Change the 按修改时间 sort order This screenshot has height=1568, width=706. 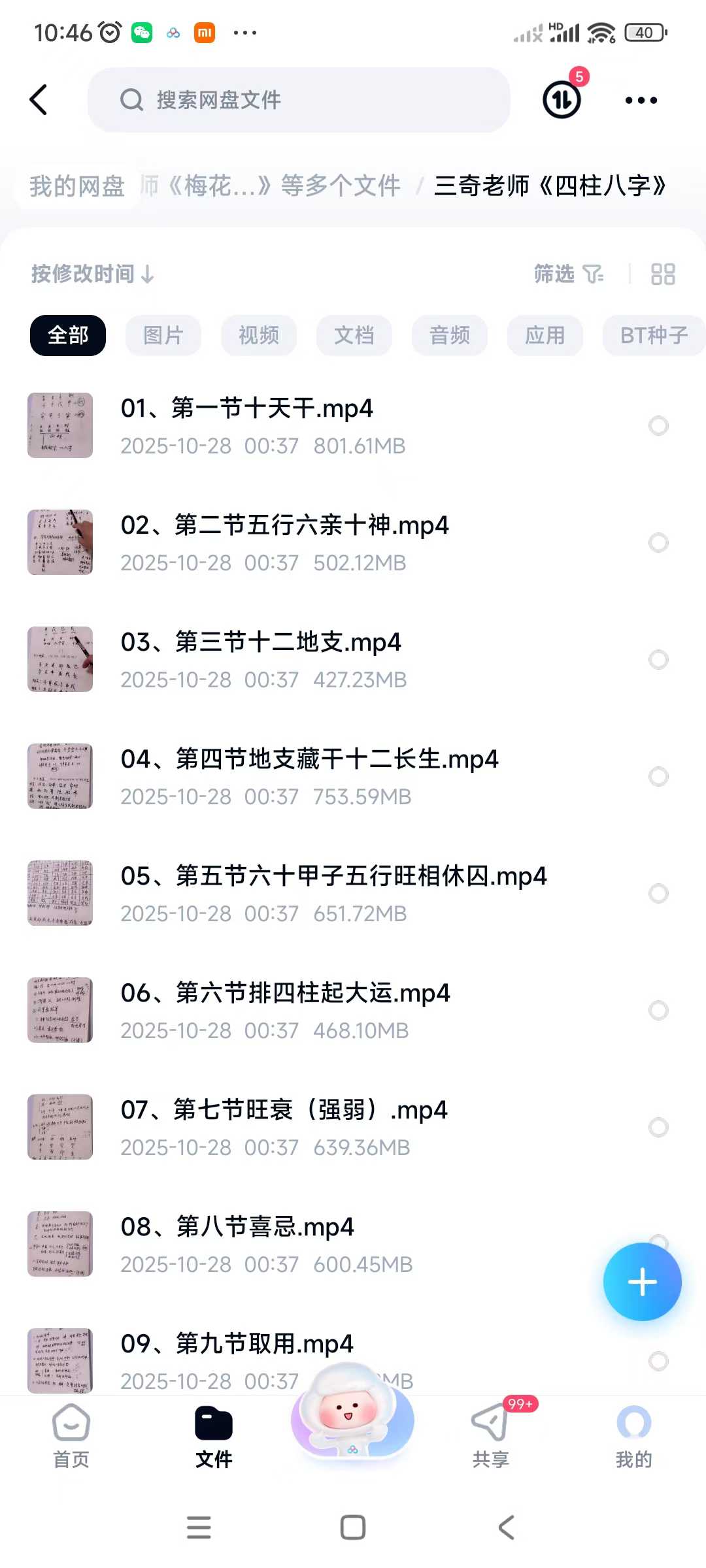click(93, 274)
